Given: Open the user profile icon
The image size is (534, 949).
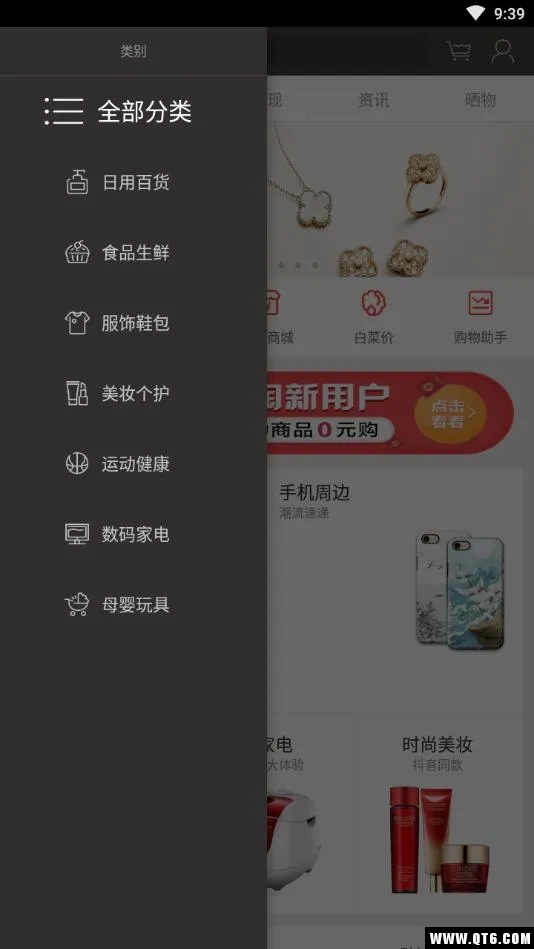Looking at the screenshot, I should coord(503,51).
